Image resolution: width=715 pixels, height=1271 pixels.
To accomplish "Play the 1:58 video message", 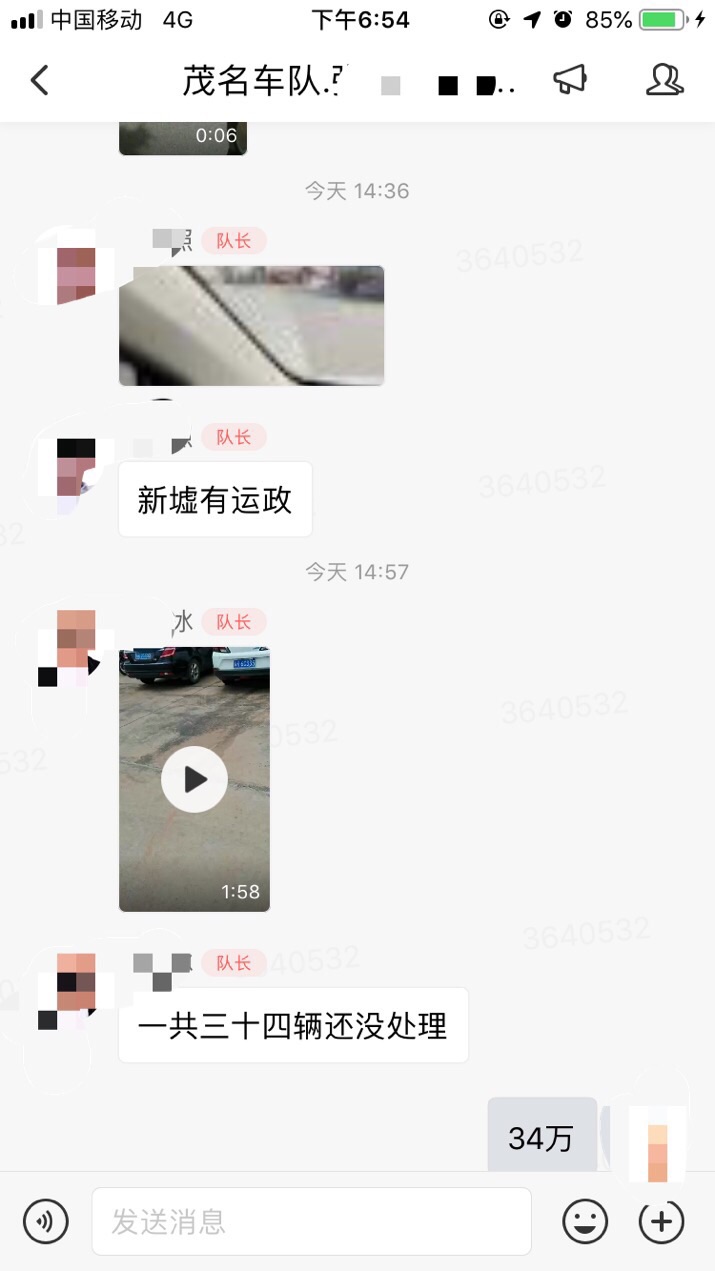I will [194, 779].
